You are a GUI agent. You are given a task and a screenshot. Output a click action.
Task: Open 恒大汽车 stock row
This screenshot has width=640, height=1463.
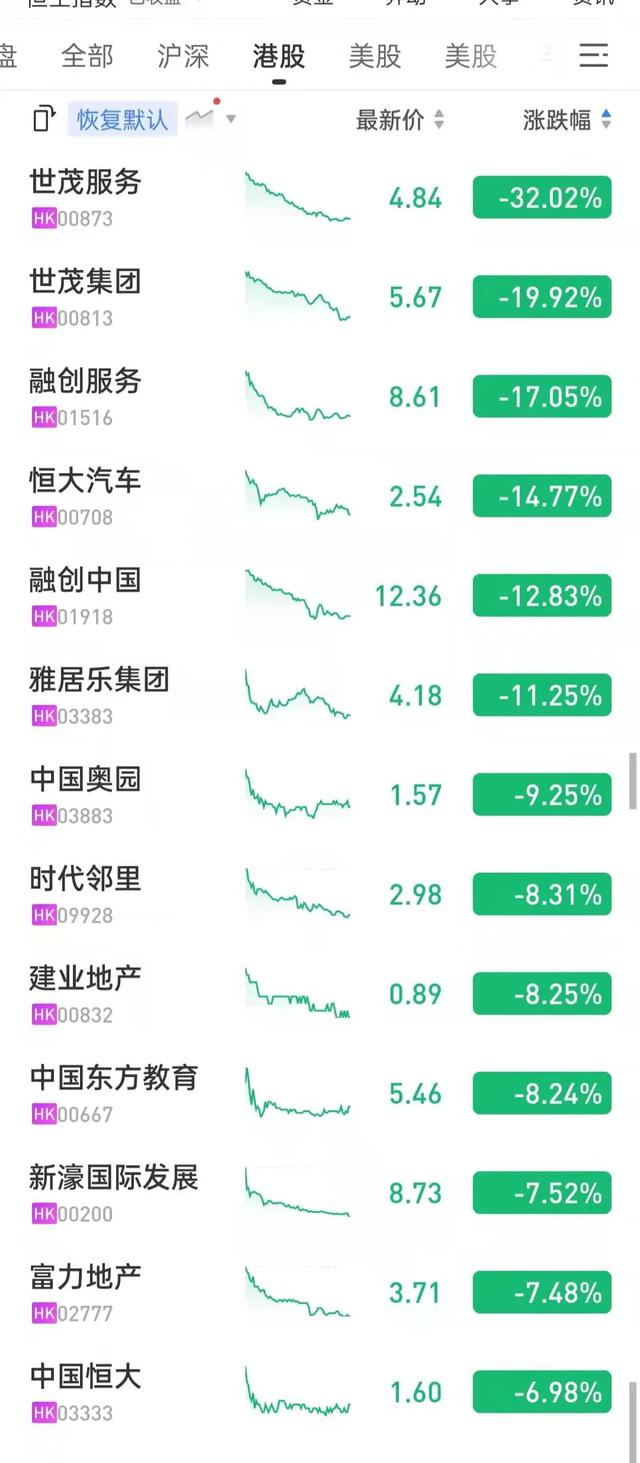coord(320,496)
